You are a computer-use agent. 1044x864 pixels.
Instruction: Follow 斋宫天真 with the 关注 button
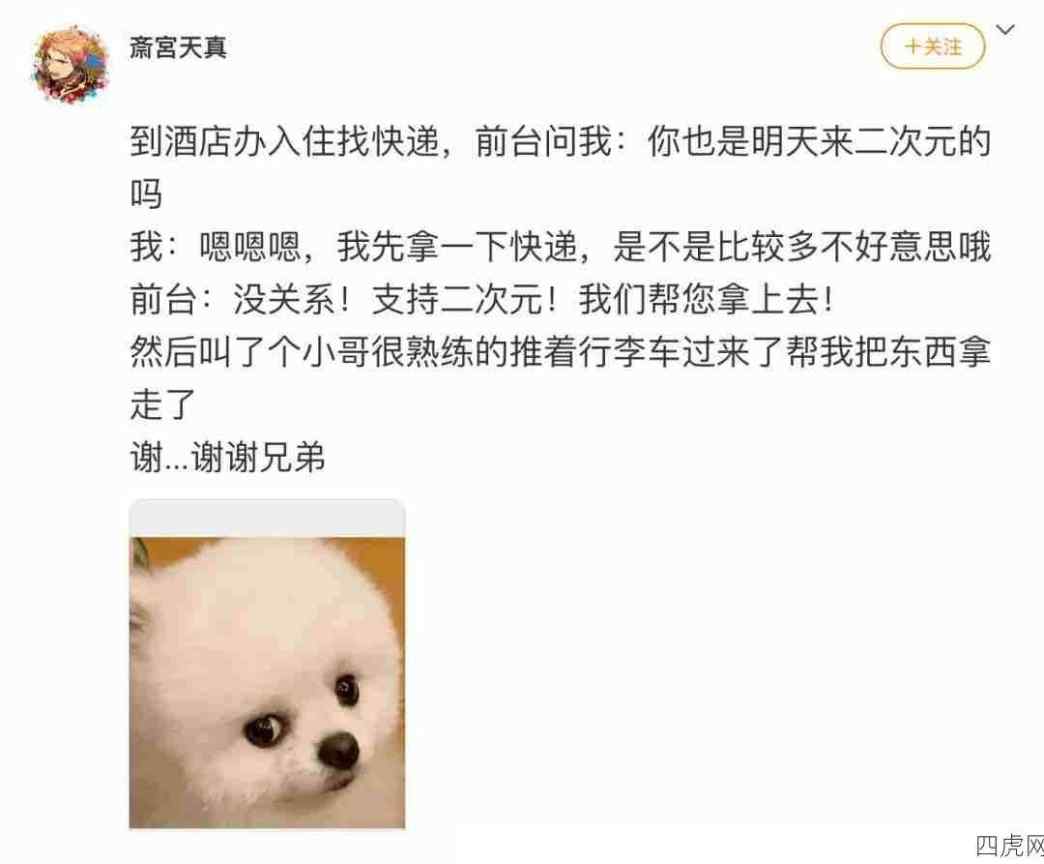tap(932, 46)
